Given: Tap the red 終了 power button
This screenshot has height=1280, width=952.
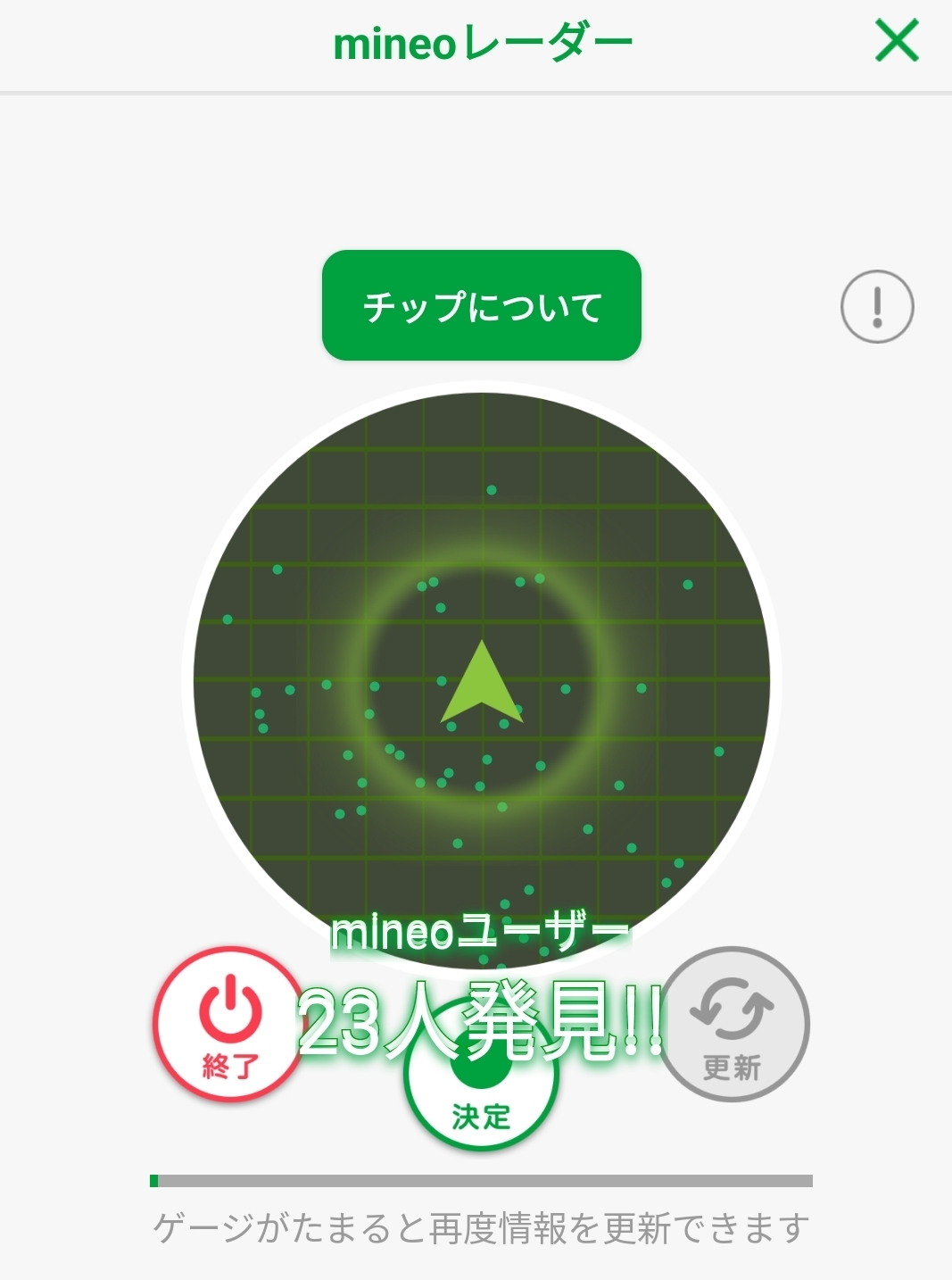Looking at the screenshot, I should 229,1025.
